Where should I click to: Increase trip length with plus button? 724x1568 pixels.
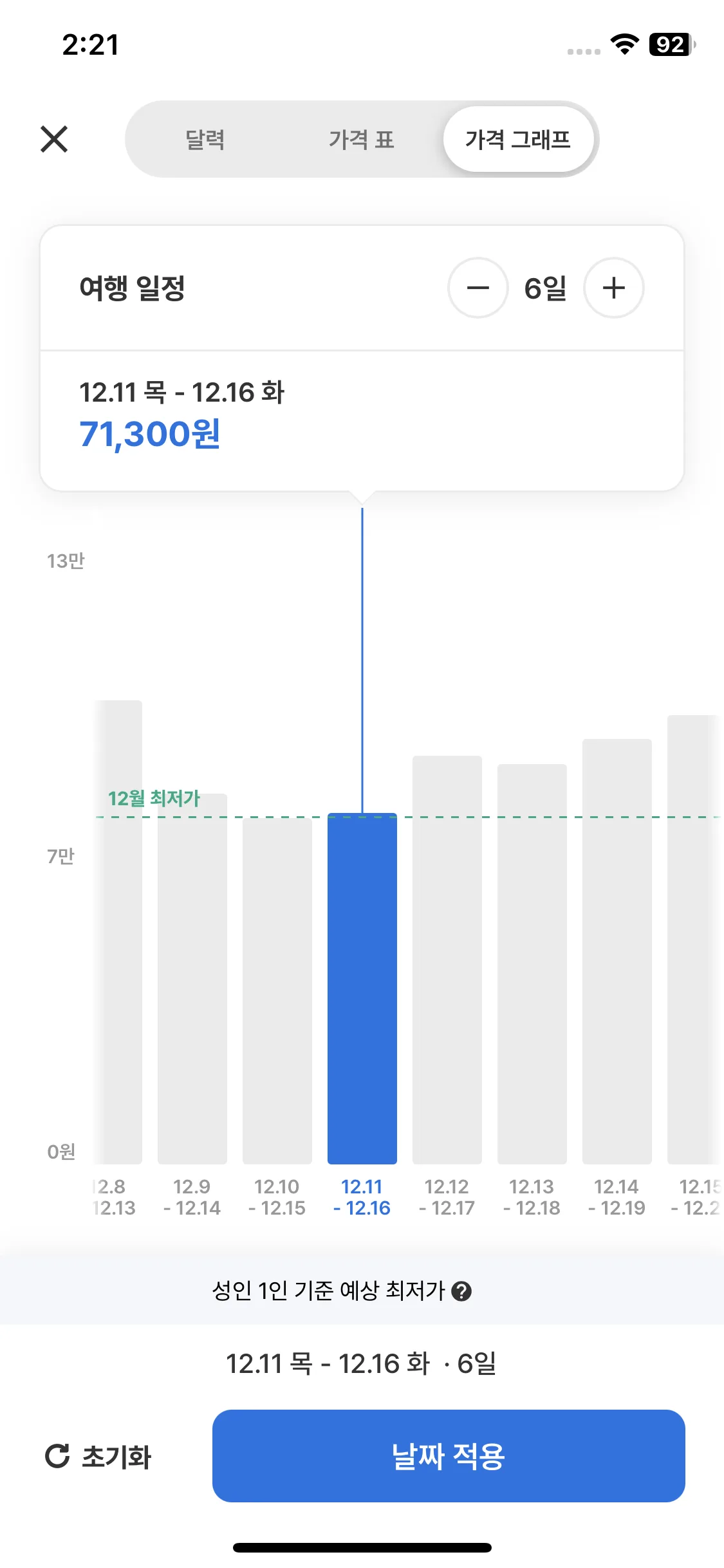[x=614, y=288]
